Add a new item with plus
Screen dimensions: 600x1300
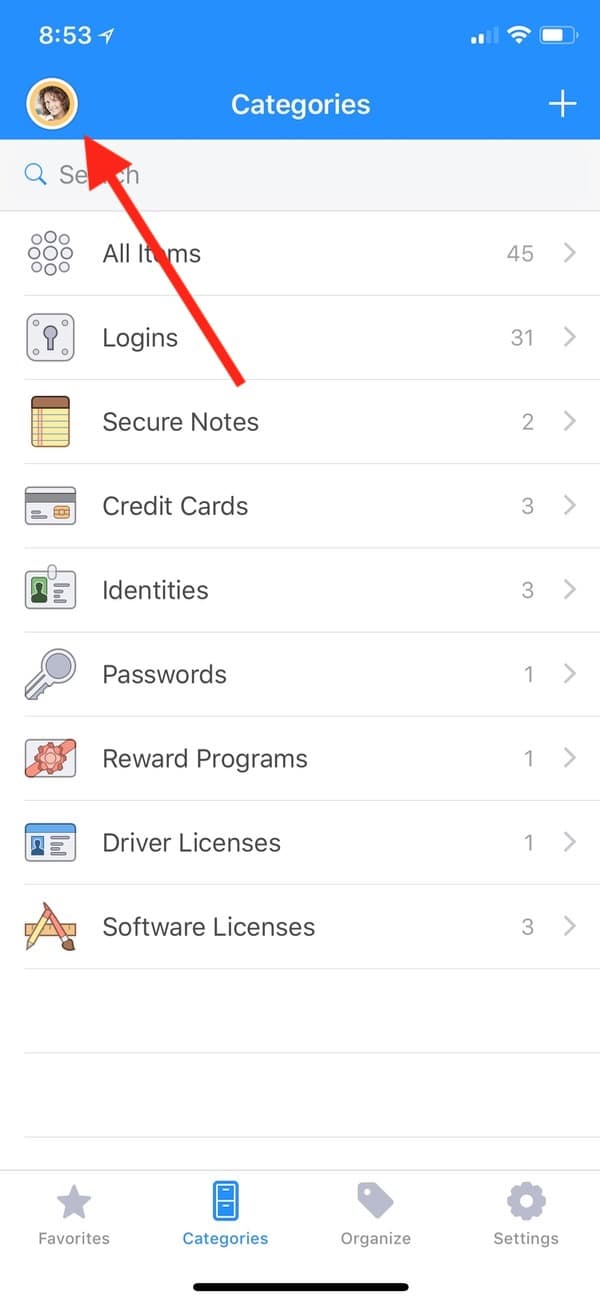click(x=563, y=104)
